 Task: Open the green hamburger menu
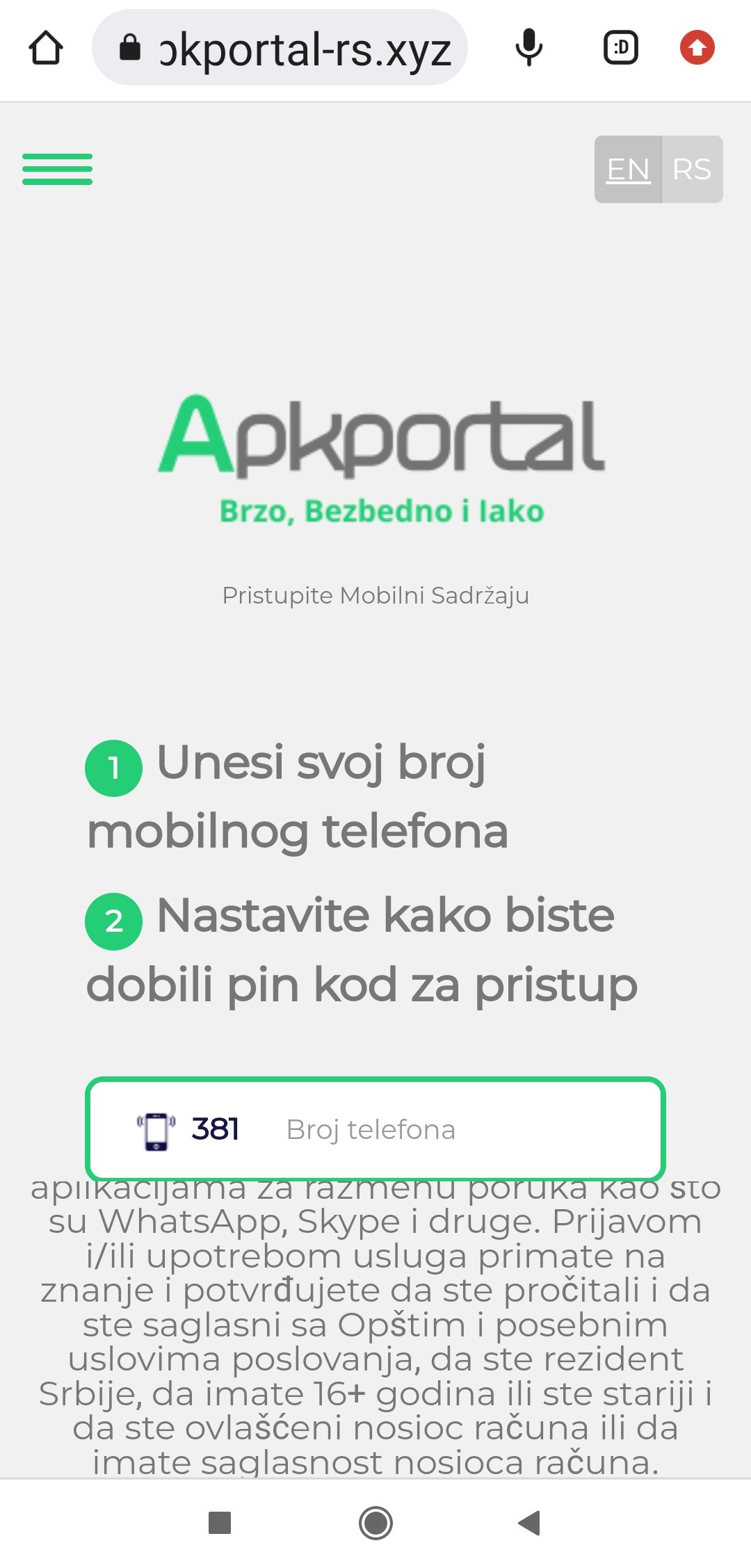[57, 169]
